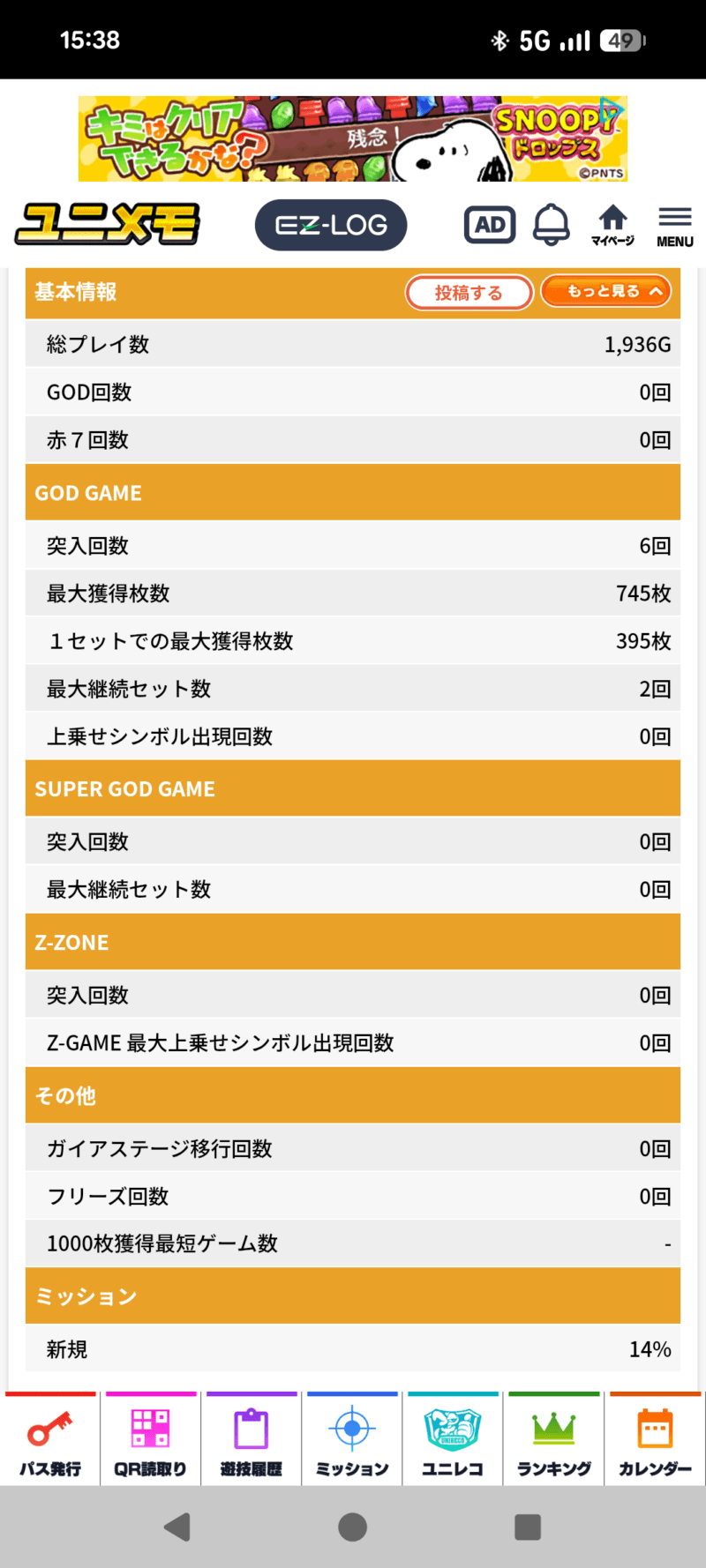This screenshot has height=1568, width=706.
Task: Open the notifications bell
Action: (x=552, y=226)
